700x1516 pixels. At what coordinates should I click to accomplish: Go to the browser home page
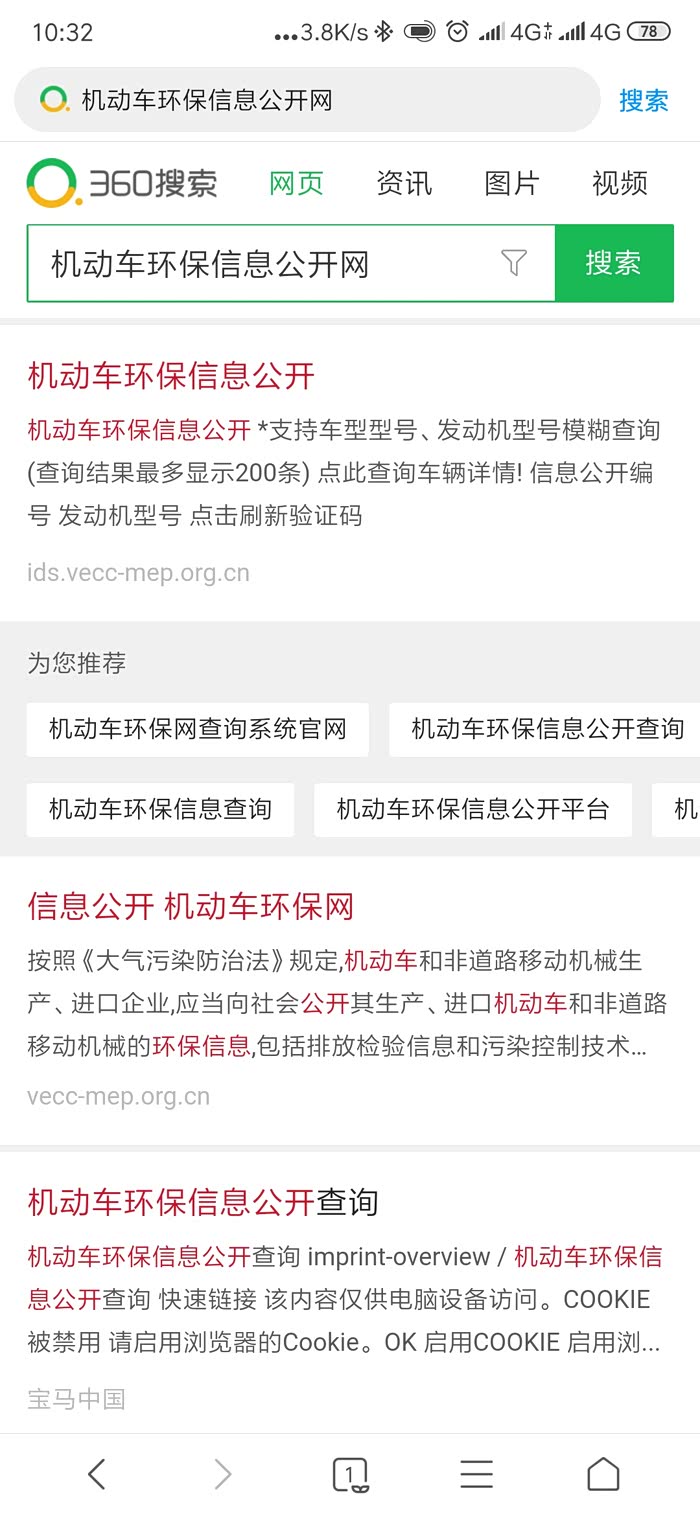tap(603, 1474)
